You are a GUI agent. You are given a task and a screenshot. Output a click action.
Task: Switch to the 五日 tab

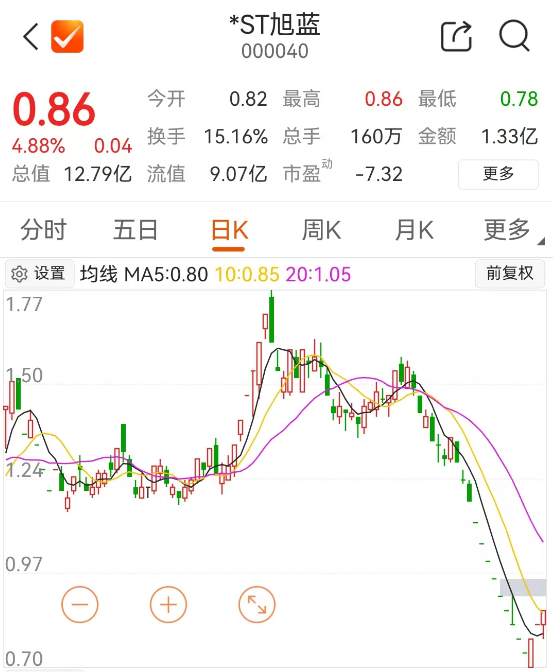coord(135,230)
